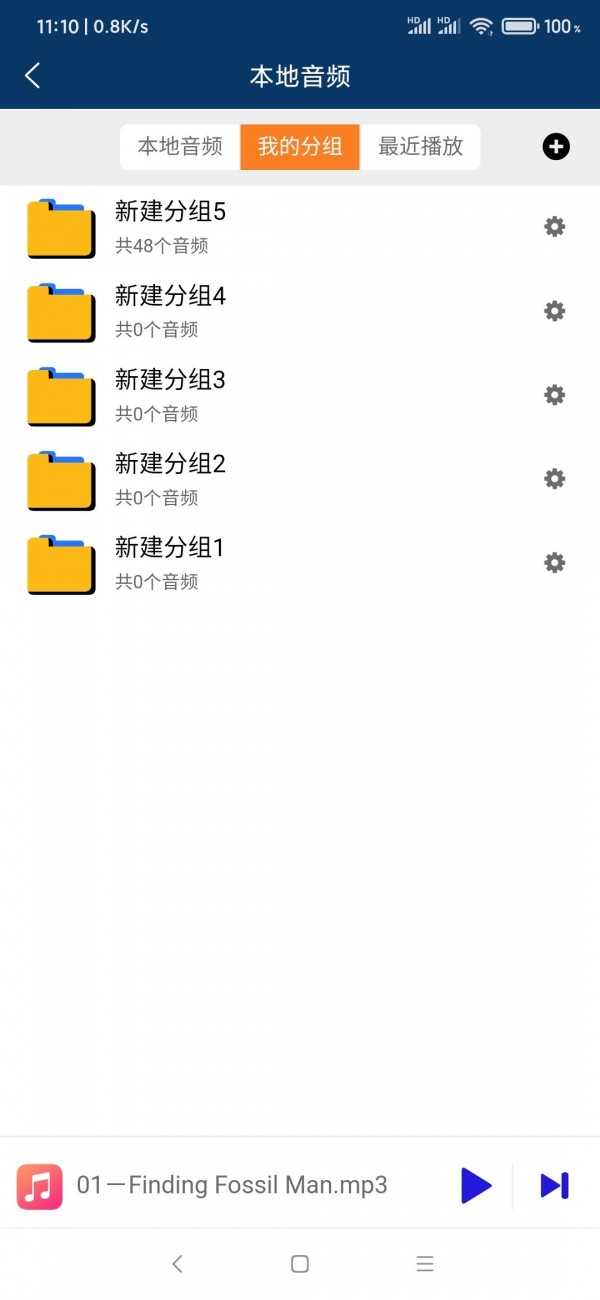Open the system recent apps menu
The width and height of the screenshot is (600, 1300).
pos(425,1264)
